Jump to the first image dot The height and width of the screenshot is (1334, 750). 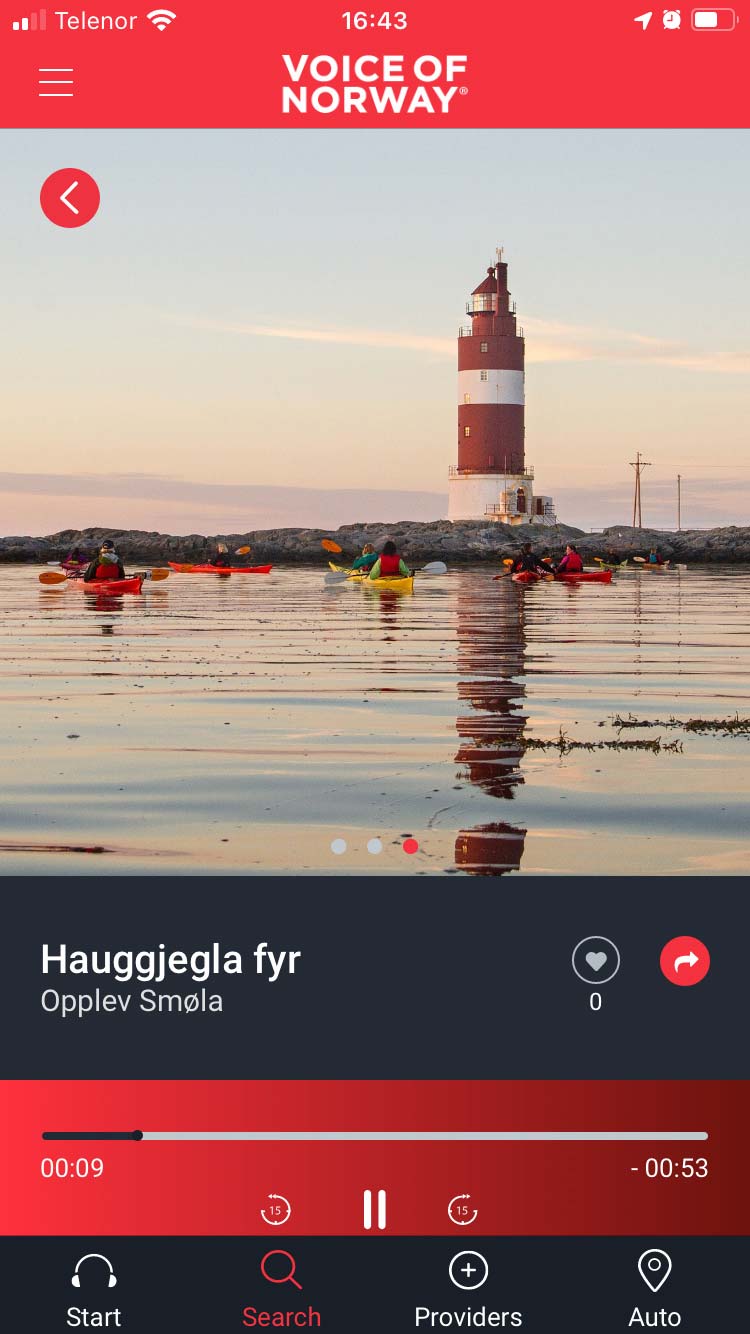[x=339, y=846]
